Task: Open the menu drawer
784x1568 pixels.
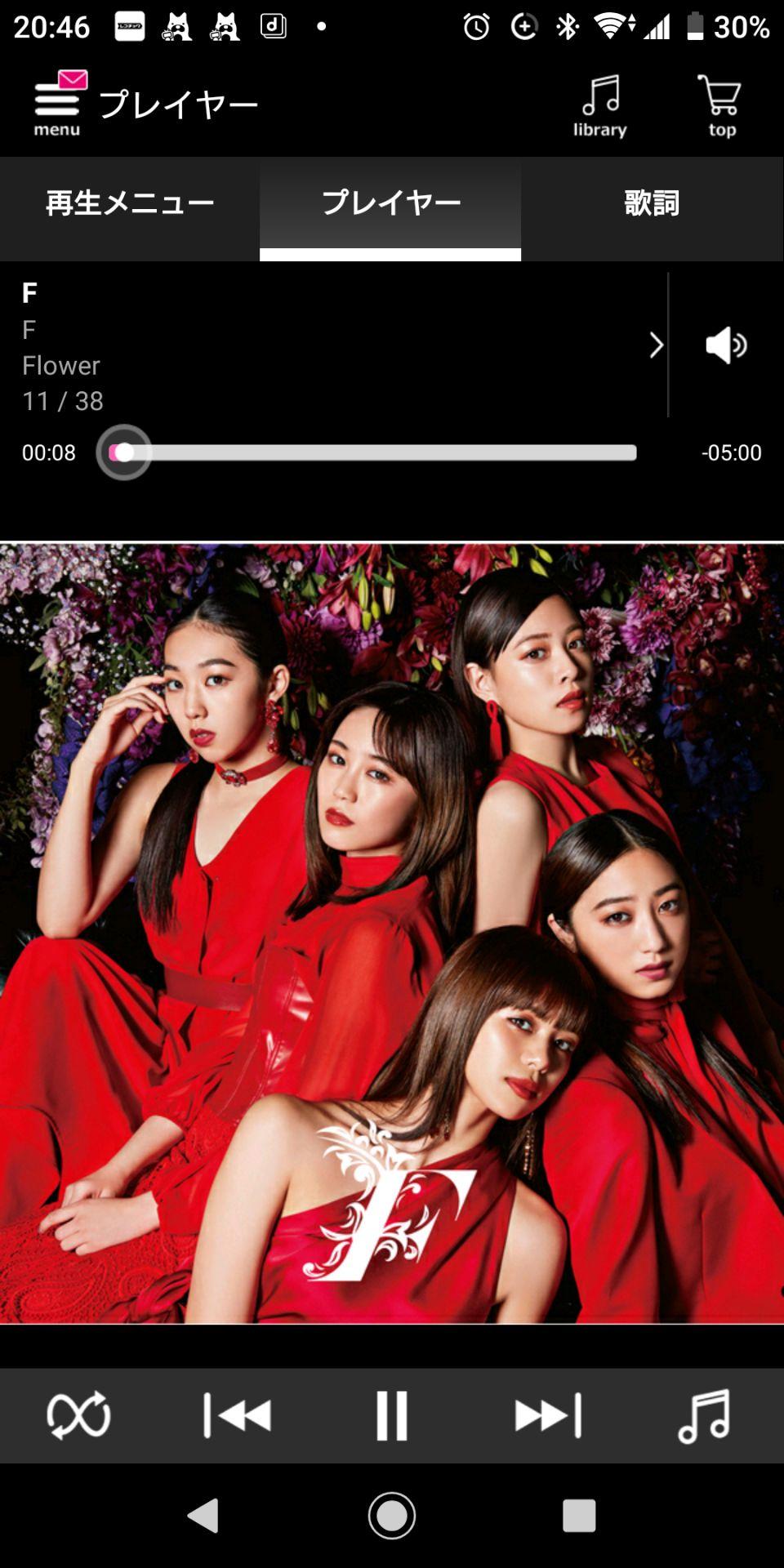Action: pyautogui.click(x=57, y=105)
